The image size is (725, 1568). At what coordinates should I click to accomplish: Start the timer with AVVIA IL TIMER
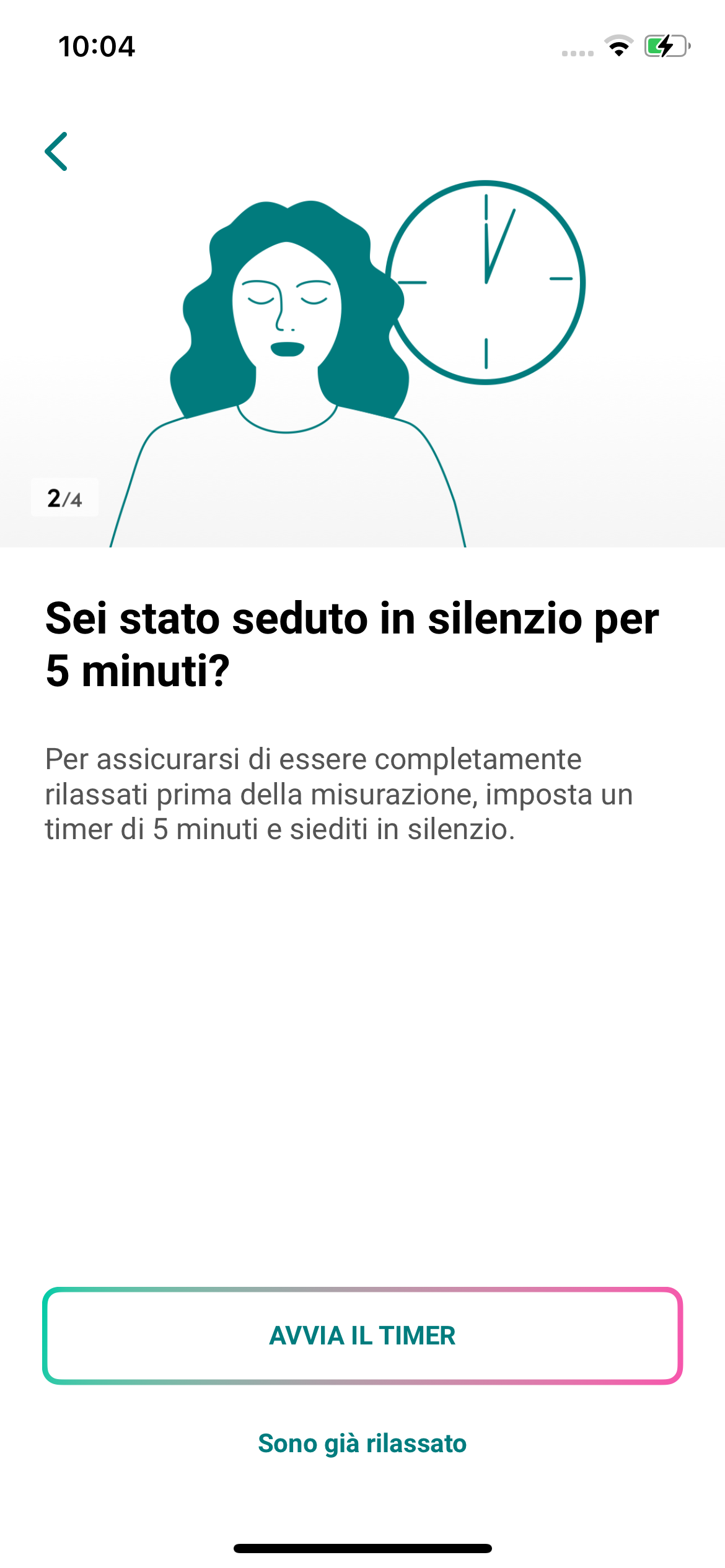click(362, 1336)
